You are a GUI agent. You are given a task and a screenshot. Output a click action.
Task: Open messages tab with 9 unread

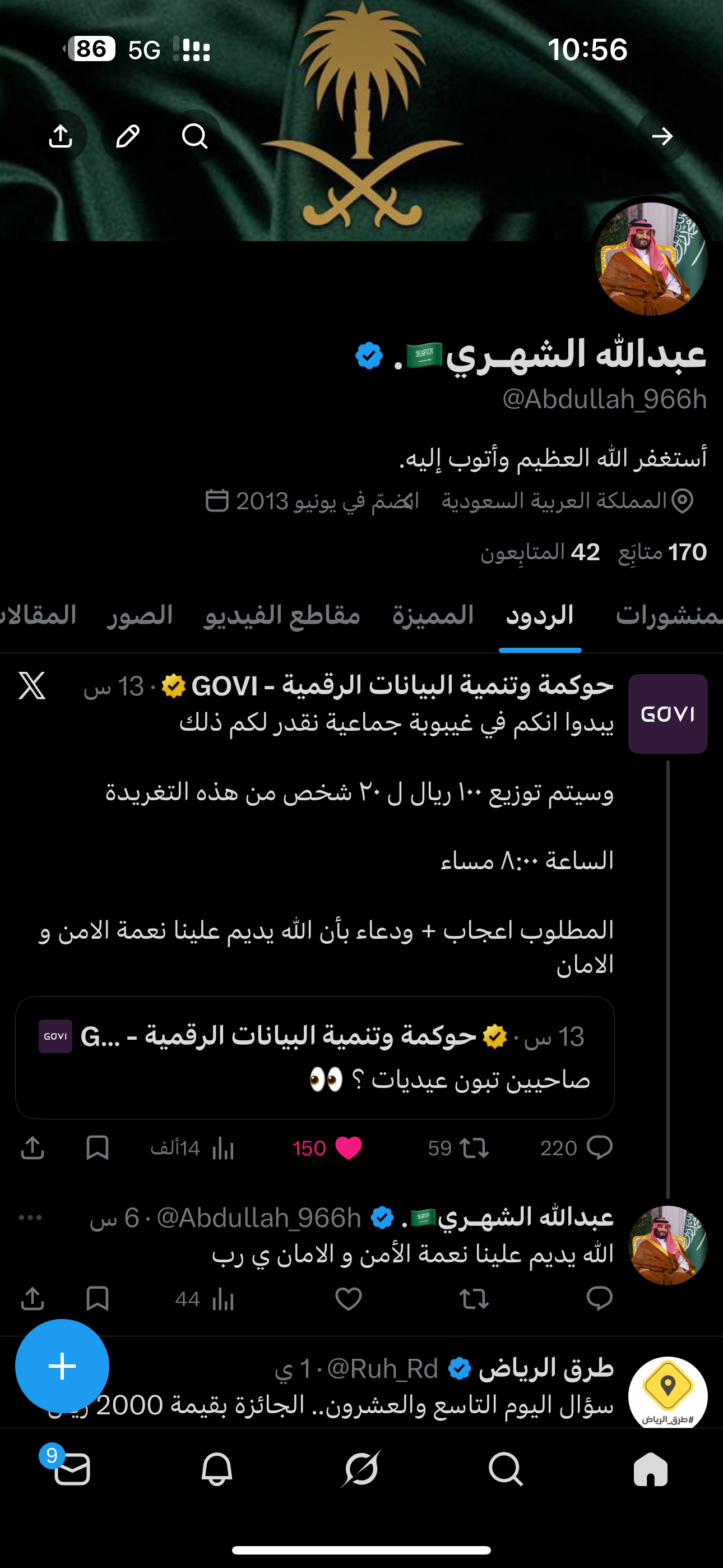point(72,1470)
